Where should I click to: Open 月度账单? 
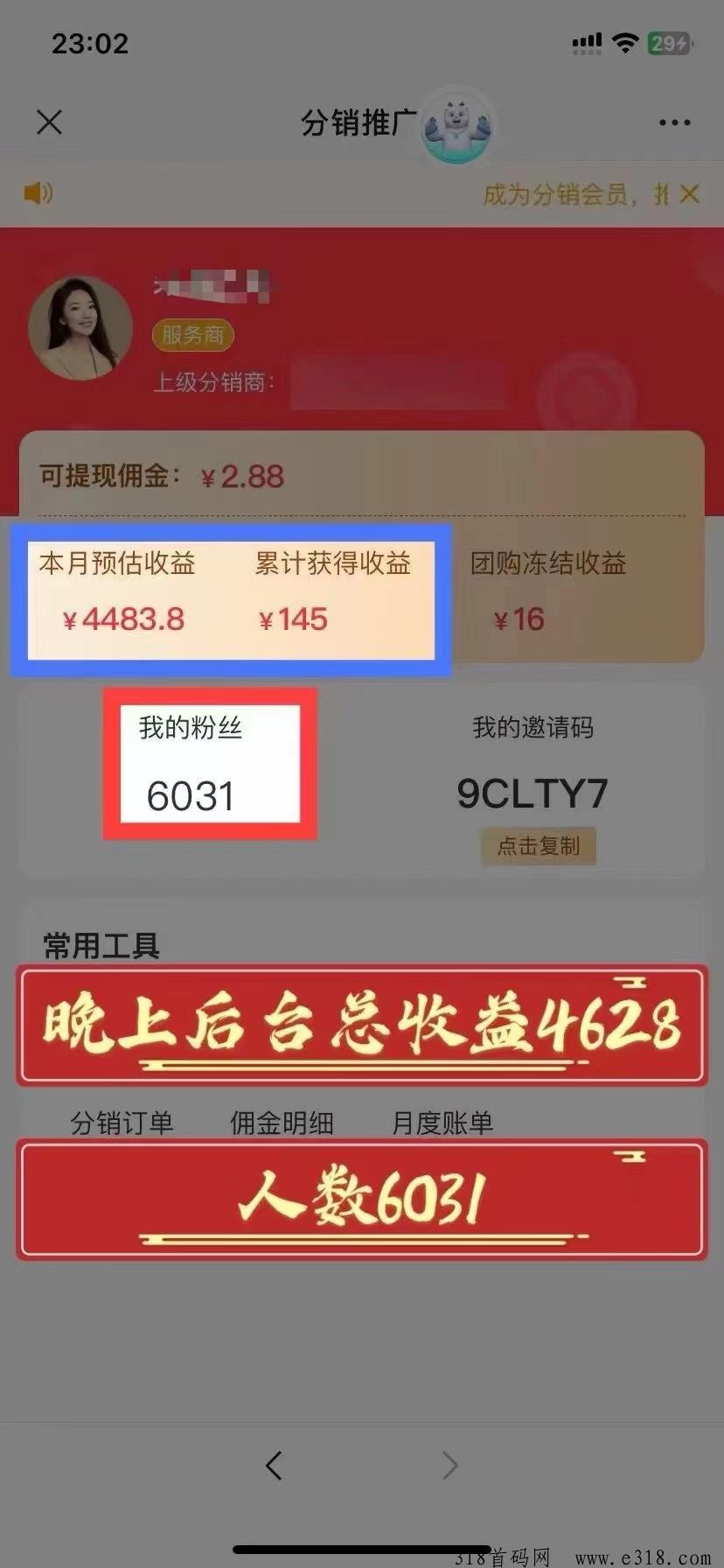(442, 1123)
